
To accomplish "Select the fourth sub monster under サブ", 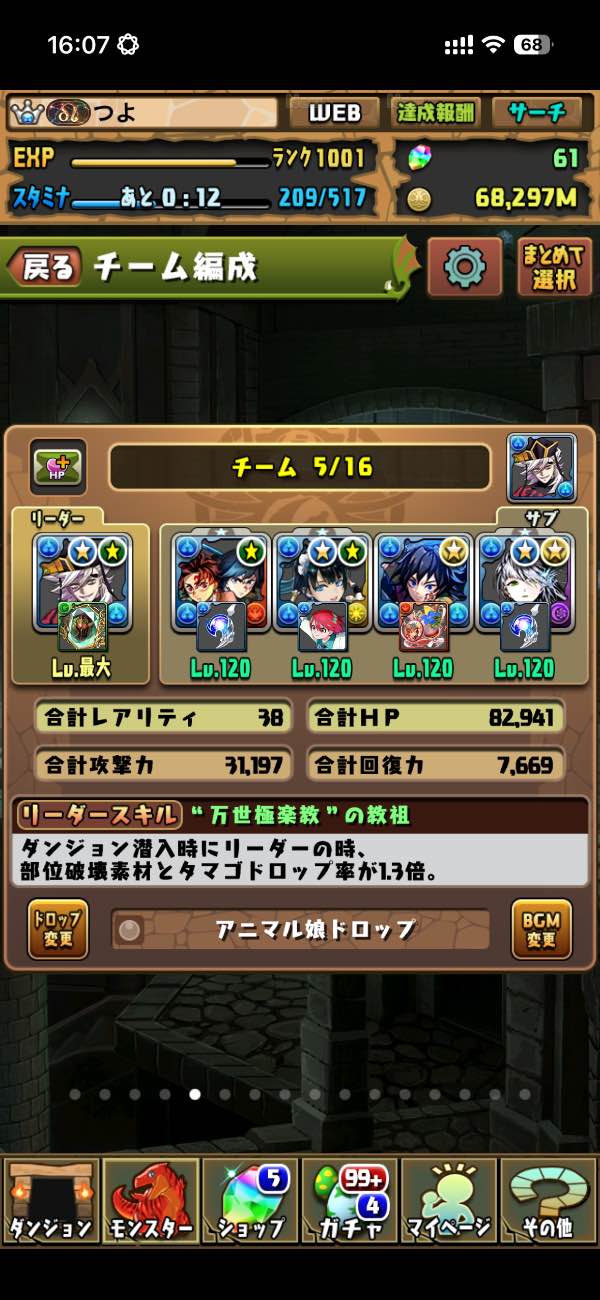I will coord(524,580).
